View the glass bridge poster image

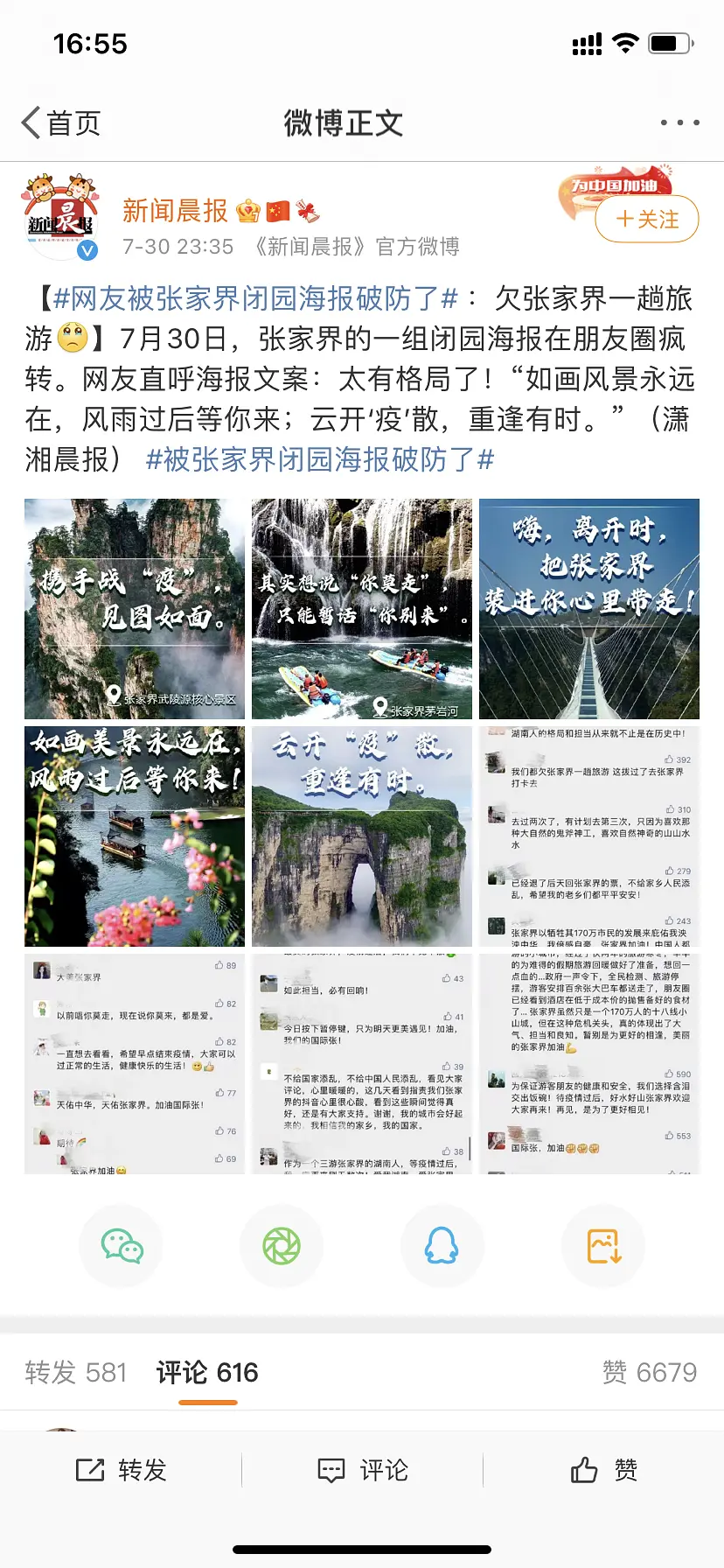589,609
